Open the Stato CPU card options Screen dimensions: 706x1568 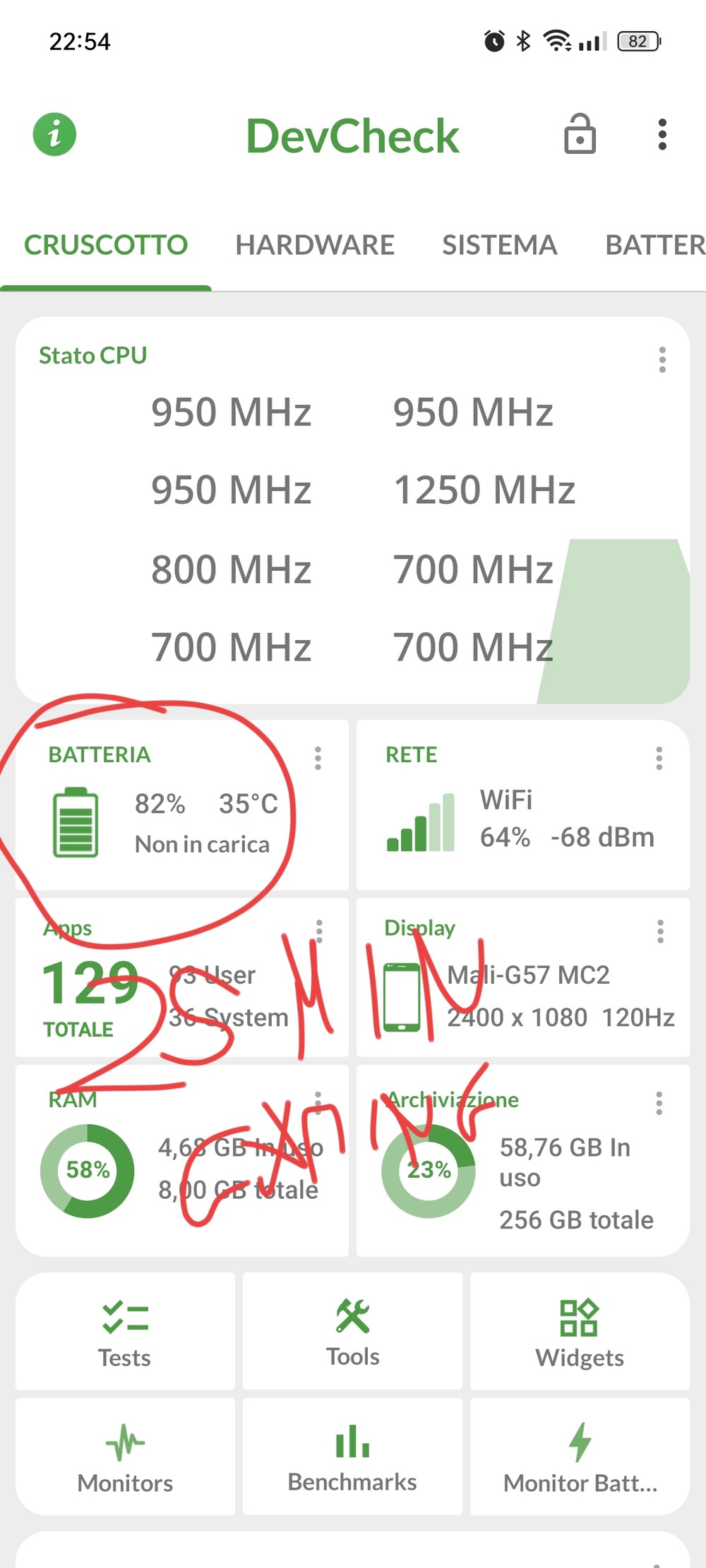click(662, 360)
